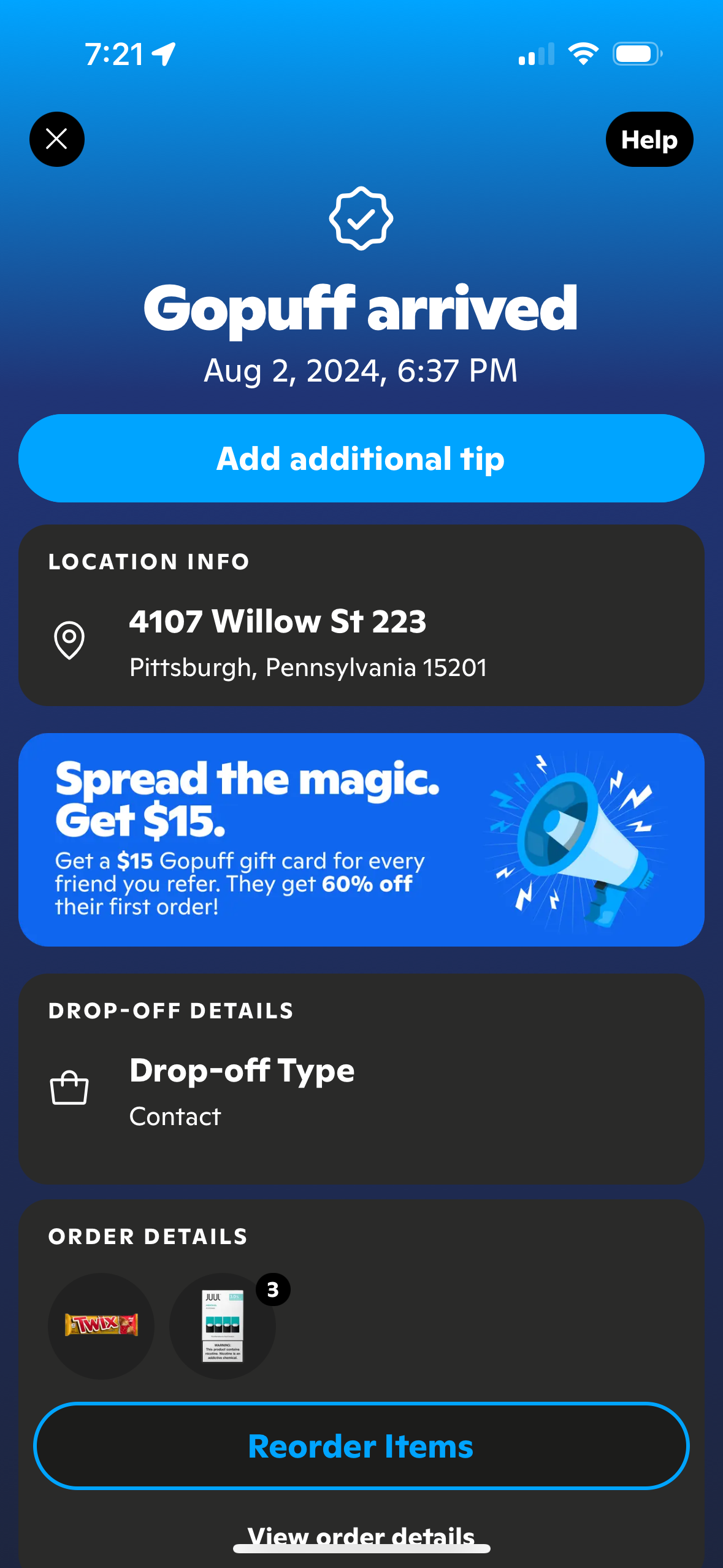Viewport: 723px width, 1568px height.
Task: Tap the Wi-Fi status icon
Action: click(583, 53)
